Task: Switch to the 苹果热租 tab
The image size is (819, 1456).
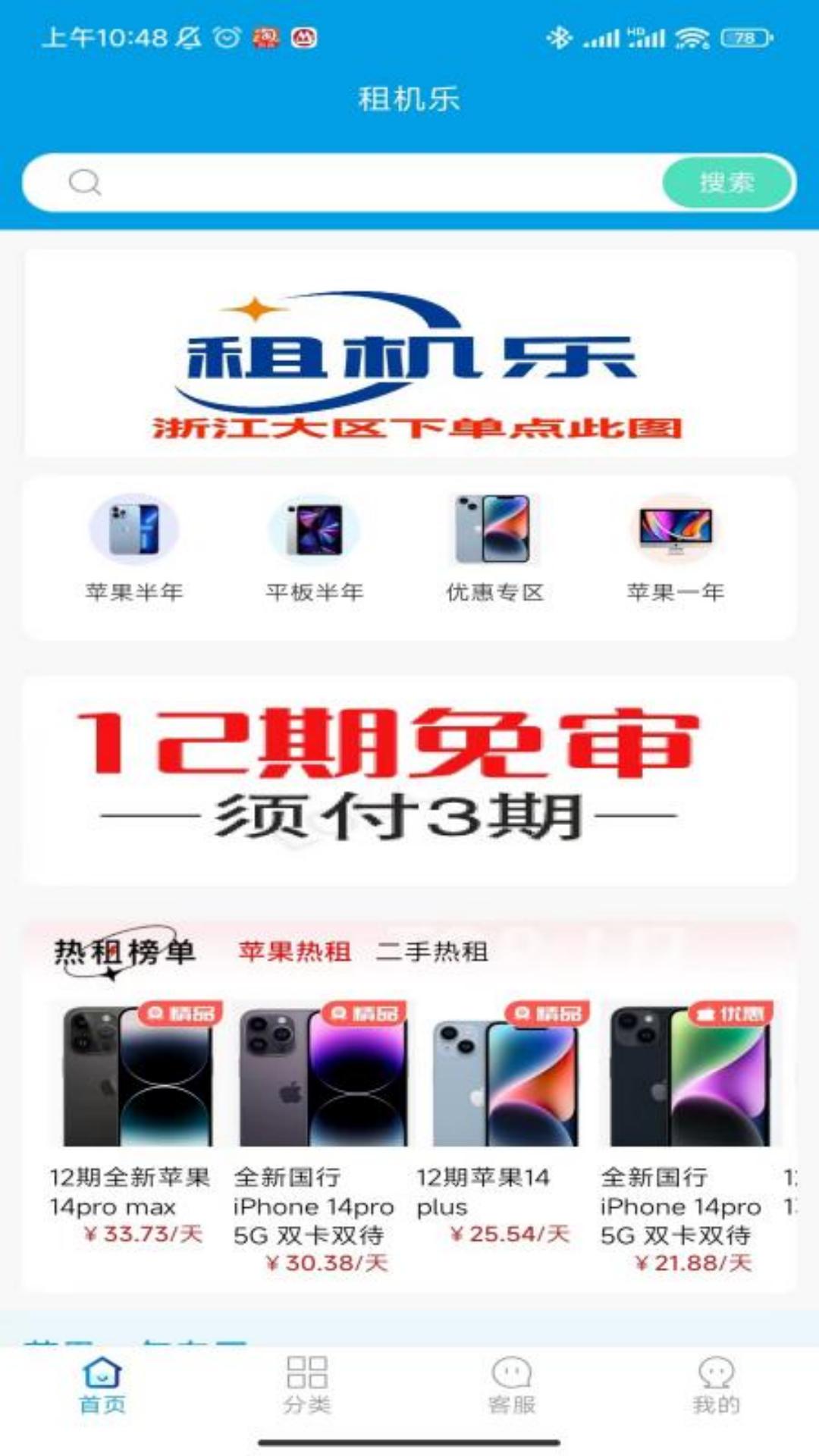Action: (294, 952)
